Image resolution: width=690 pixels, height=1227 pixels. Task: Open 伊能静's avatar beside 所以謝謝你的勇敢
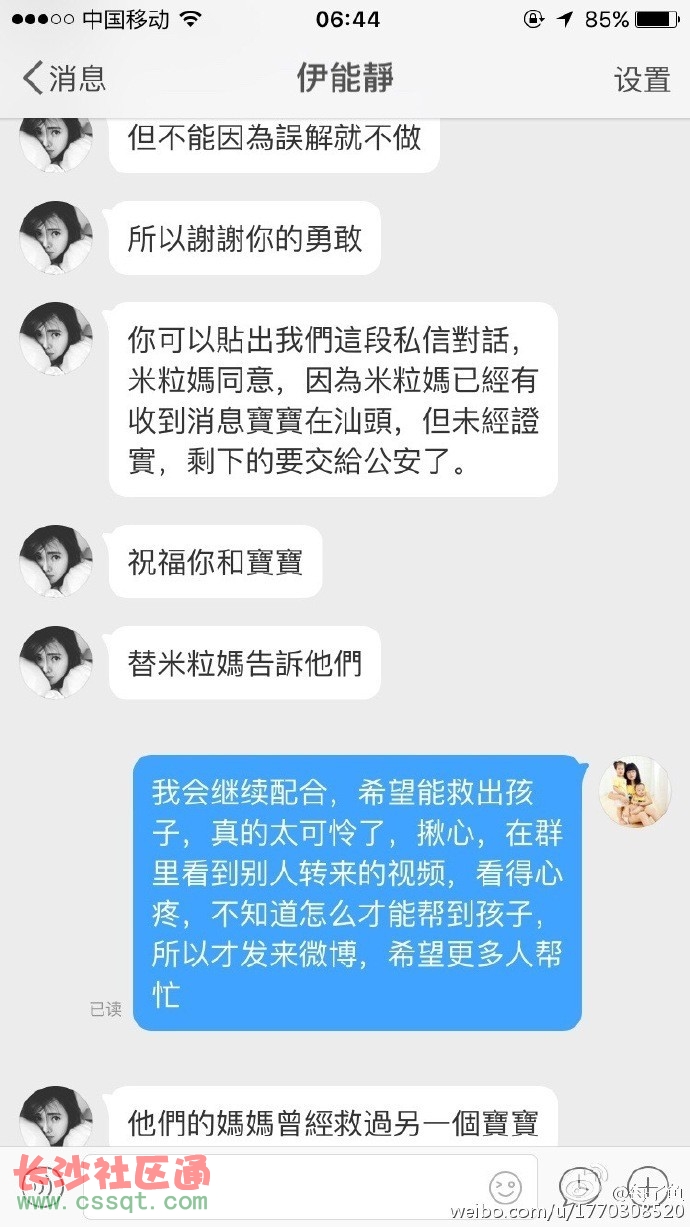point(56,238)
